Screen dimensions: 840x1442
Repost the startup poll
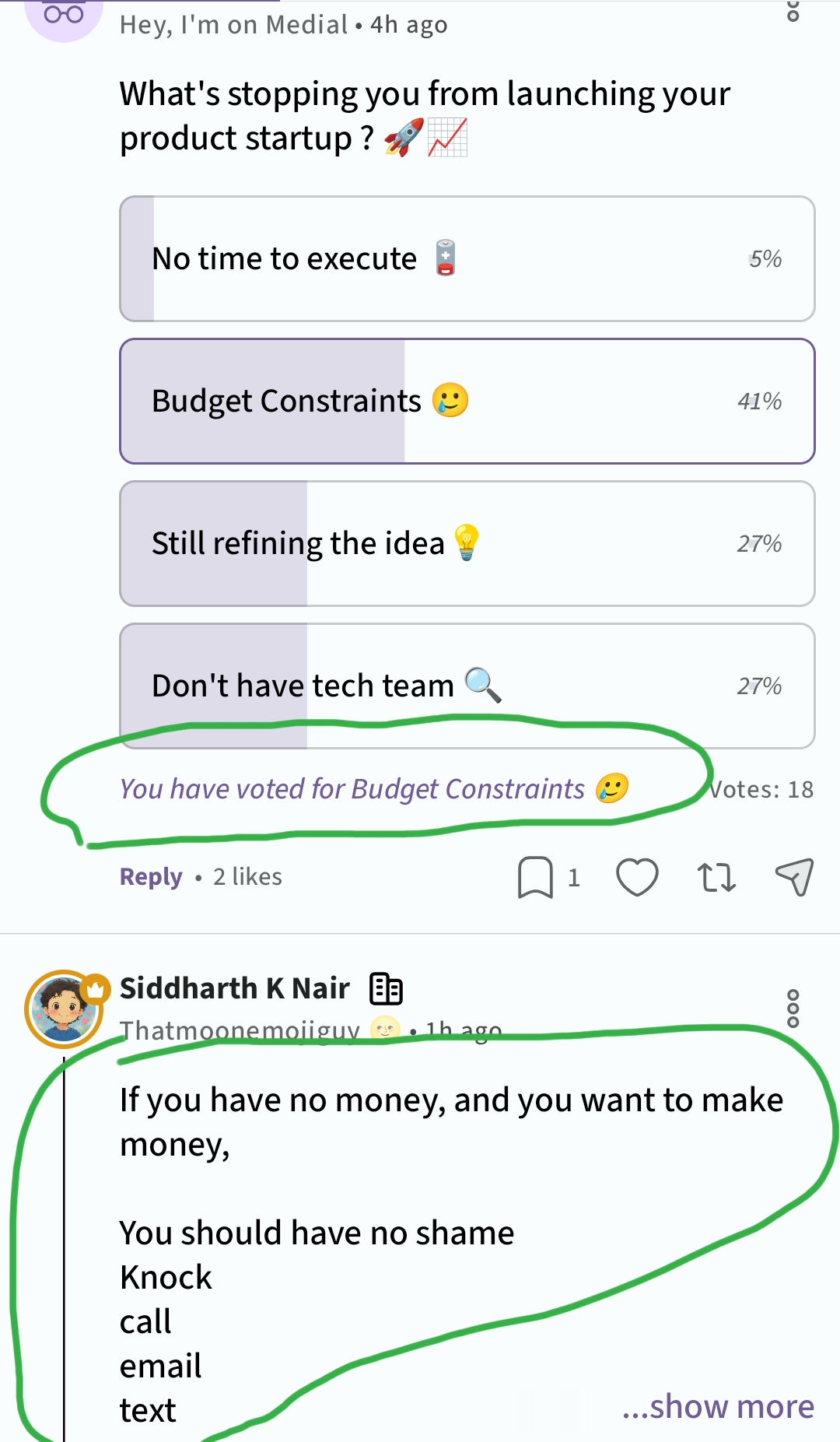(x=716, y=877)
